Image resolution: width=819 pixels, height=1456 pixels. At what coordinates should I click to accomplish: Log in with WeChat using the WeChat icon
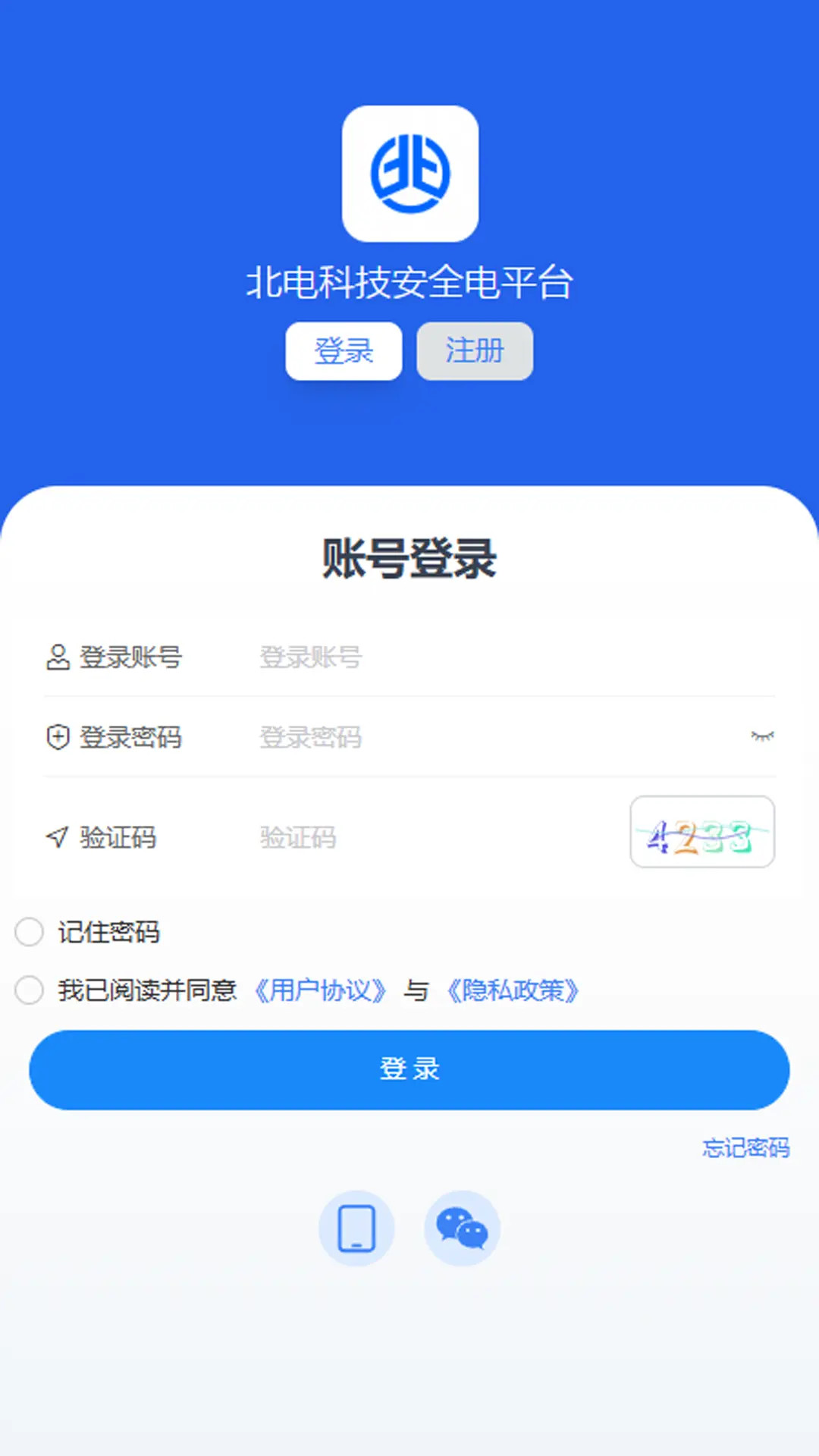point(462,1228)
